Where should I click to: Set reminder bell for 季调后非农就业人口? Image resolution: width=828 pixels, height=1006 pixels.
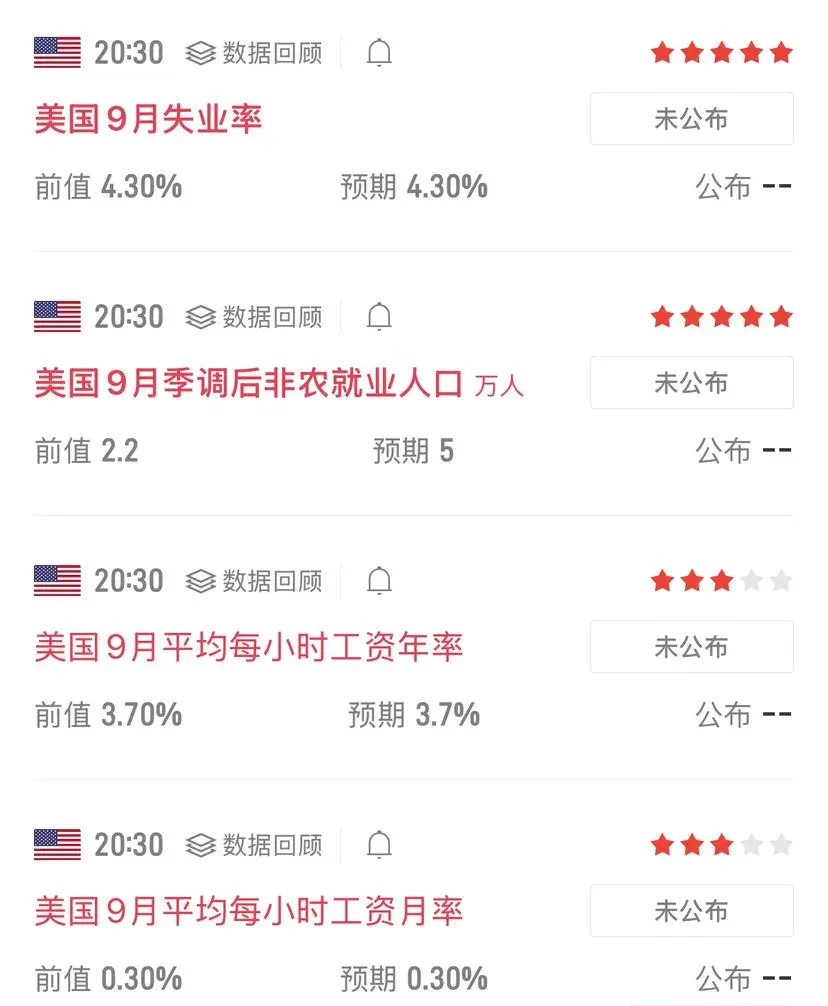[x=379, y=317]
